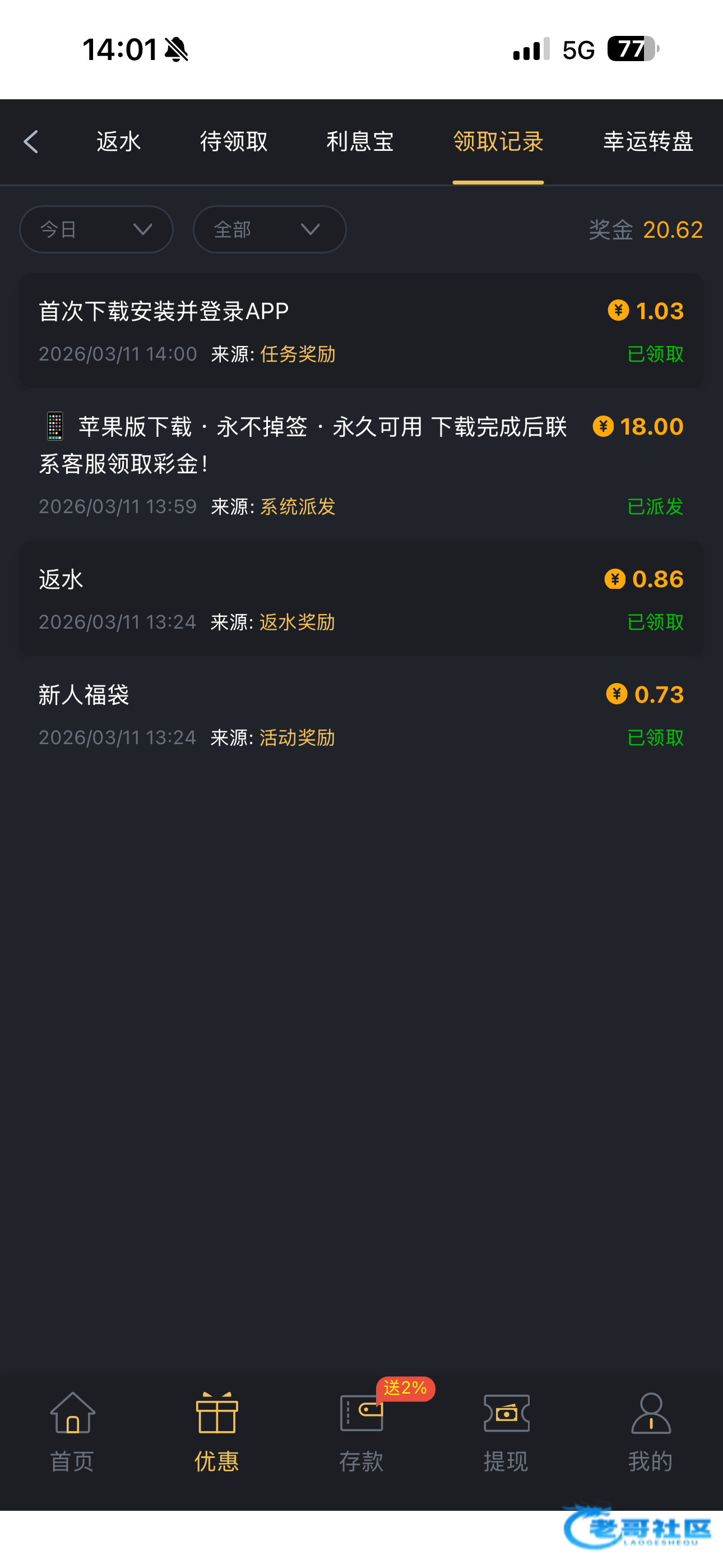Switch to the 我的 profile tab
Image resolution: width=723 pixels, height=1568 pixels.
coord(651,1432)
